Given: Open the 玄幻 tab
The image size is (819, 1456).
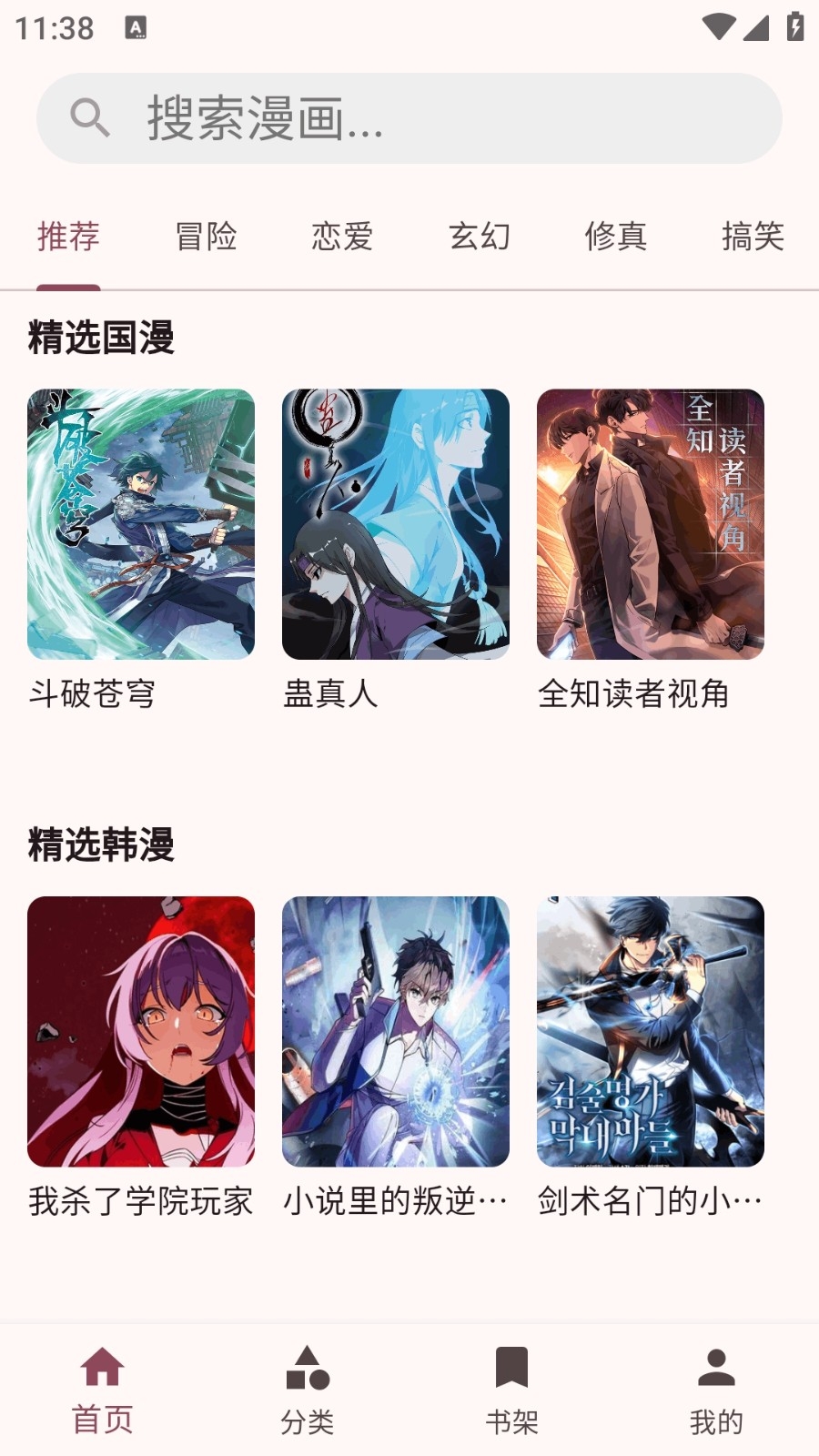Looking at the screenshot, I should coord(480,237).
